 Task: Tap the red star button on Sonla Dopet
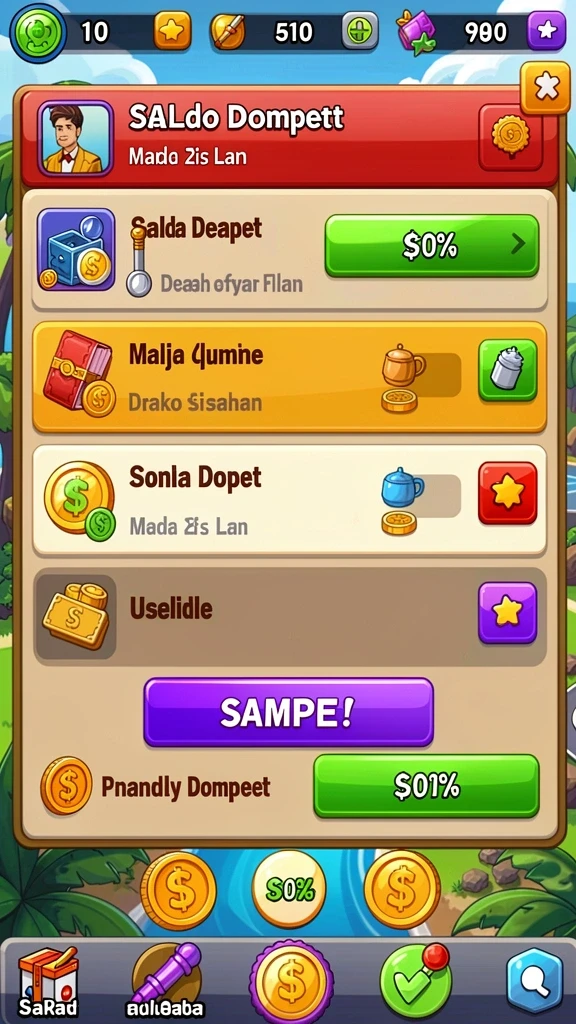[507, 492]
